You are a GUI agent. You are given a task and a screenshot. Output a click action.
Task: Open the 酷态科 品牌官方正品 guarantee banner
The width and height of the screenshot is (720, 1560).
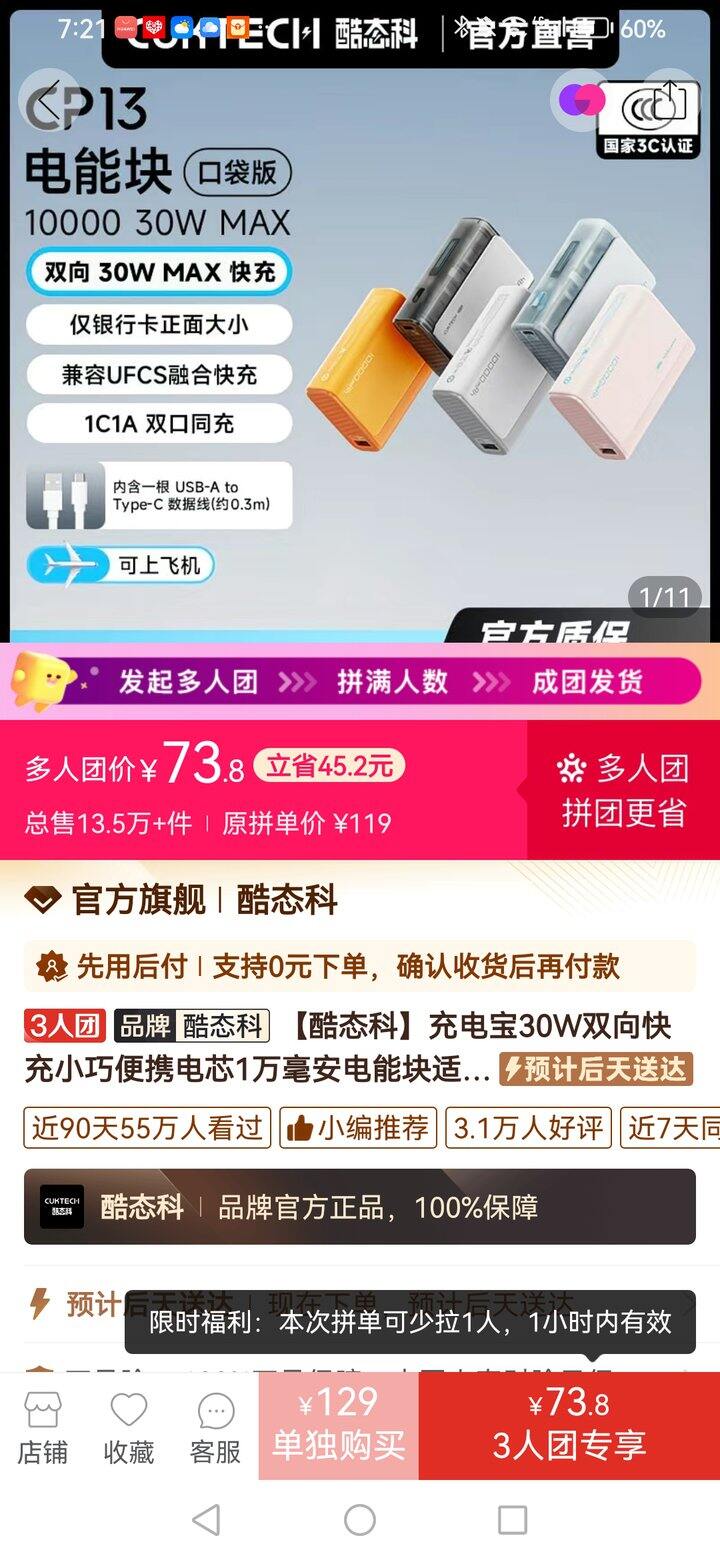[360, 1207]
